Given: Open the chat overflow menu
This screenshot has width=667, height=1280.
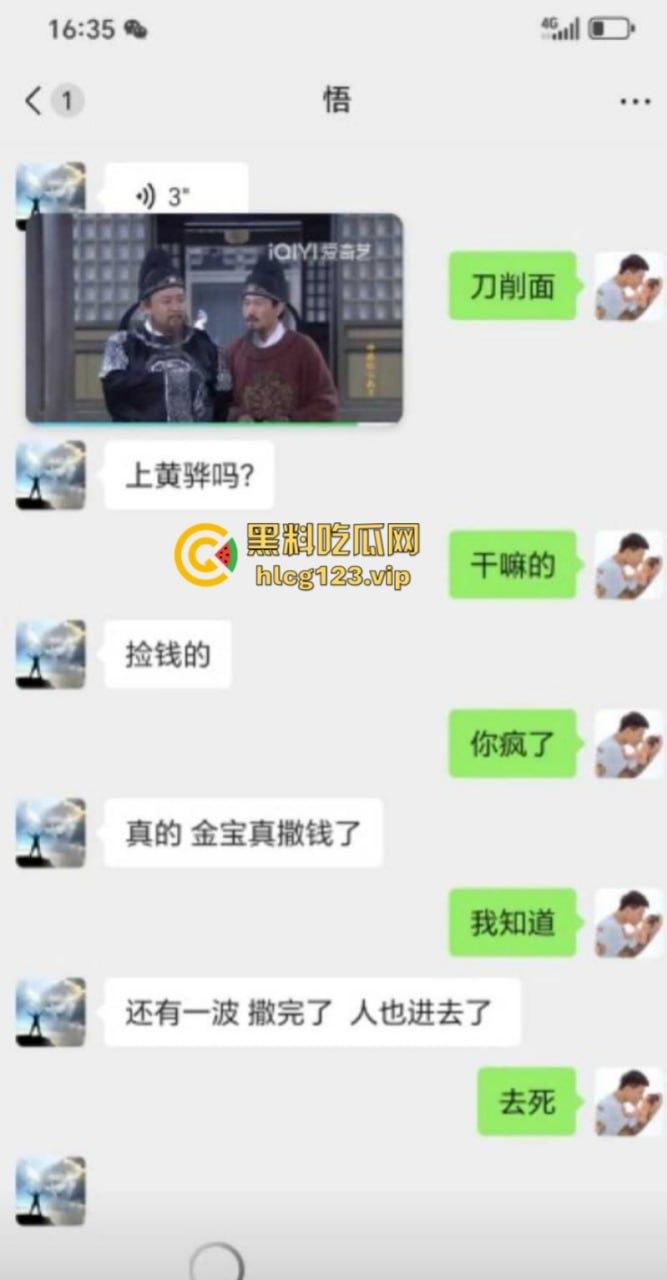Looking at the screenshot, I should pos(635,101).
